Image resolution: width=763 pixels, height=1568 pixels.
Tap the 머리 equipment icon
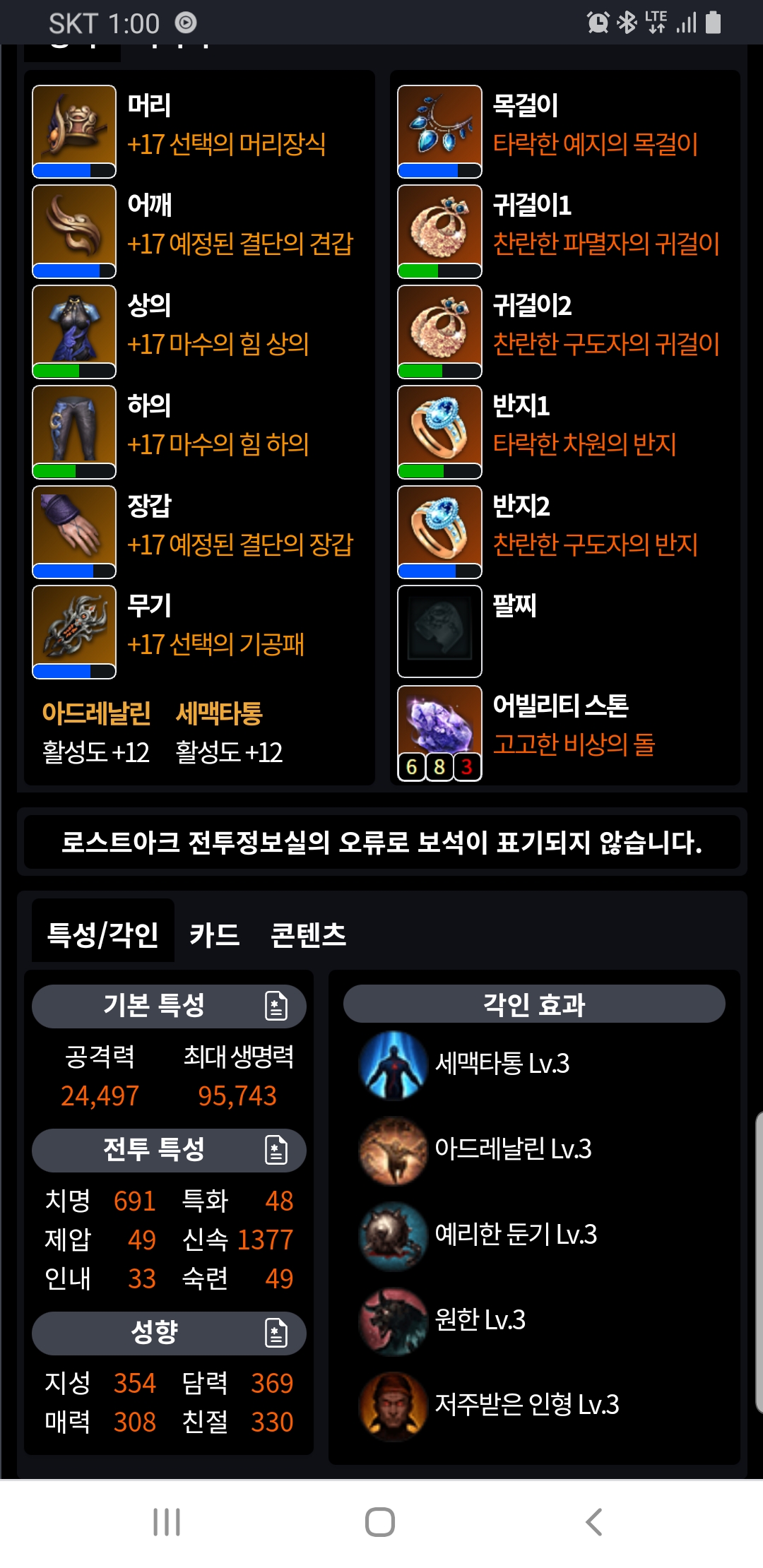point(74,131)
